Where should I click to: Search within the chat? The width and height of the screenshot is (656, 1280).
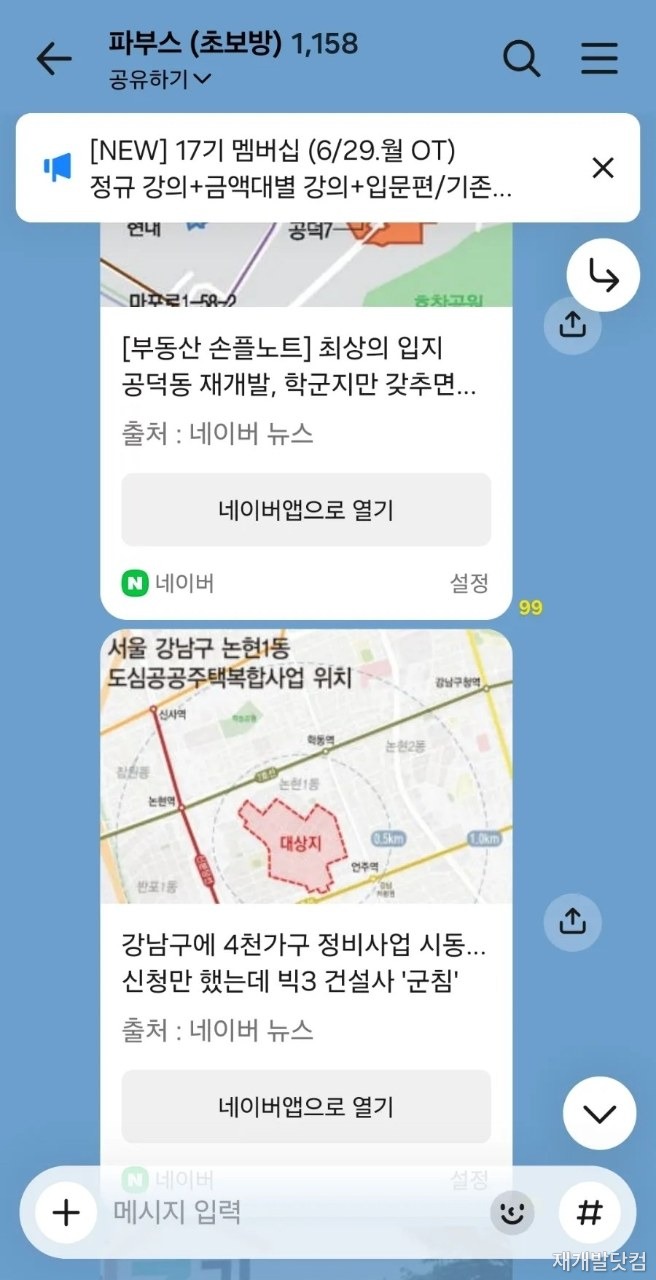click(x=520, y=59)
